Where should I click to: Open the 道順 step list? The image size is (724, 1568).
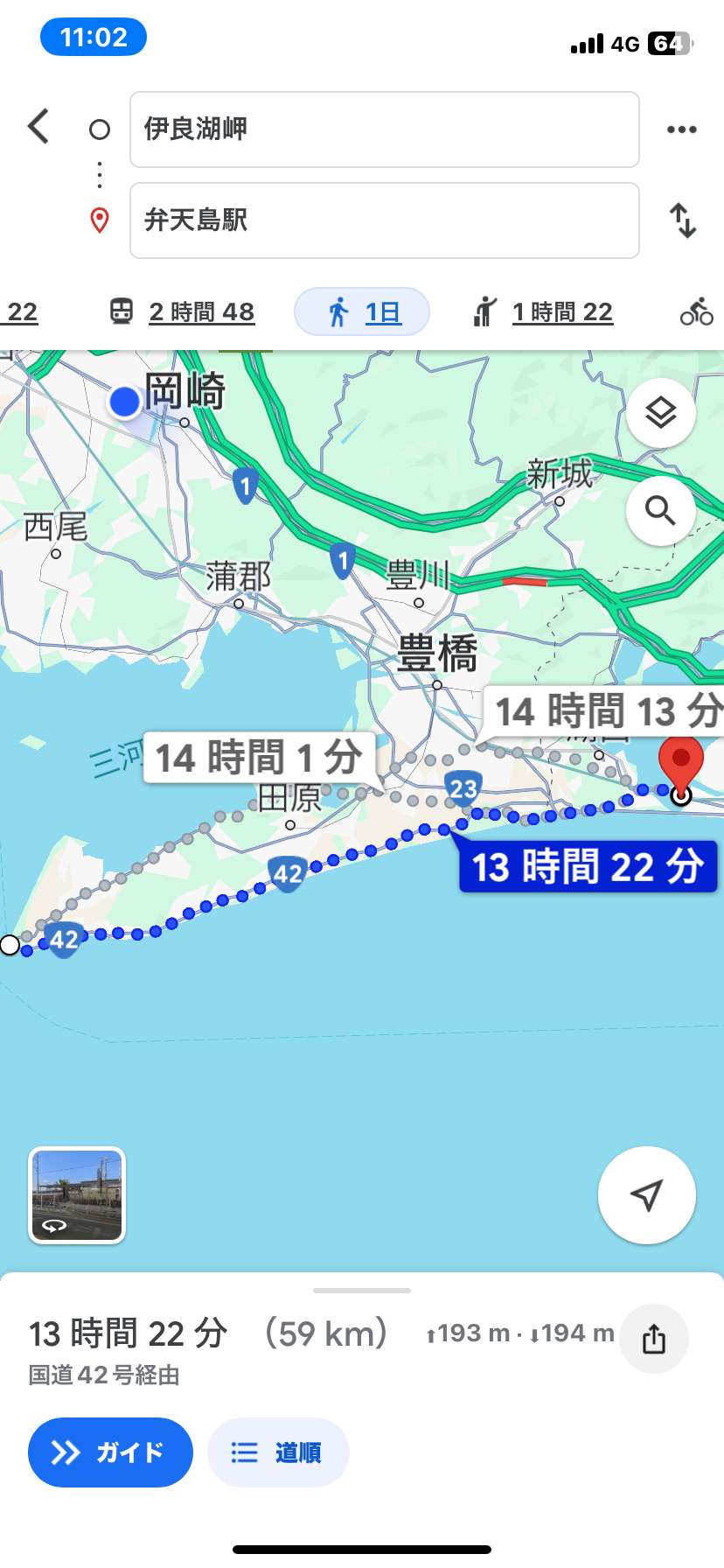[278, 1452]
